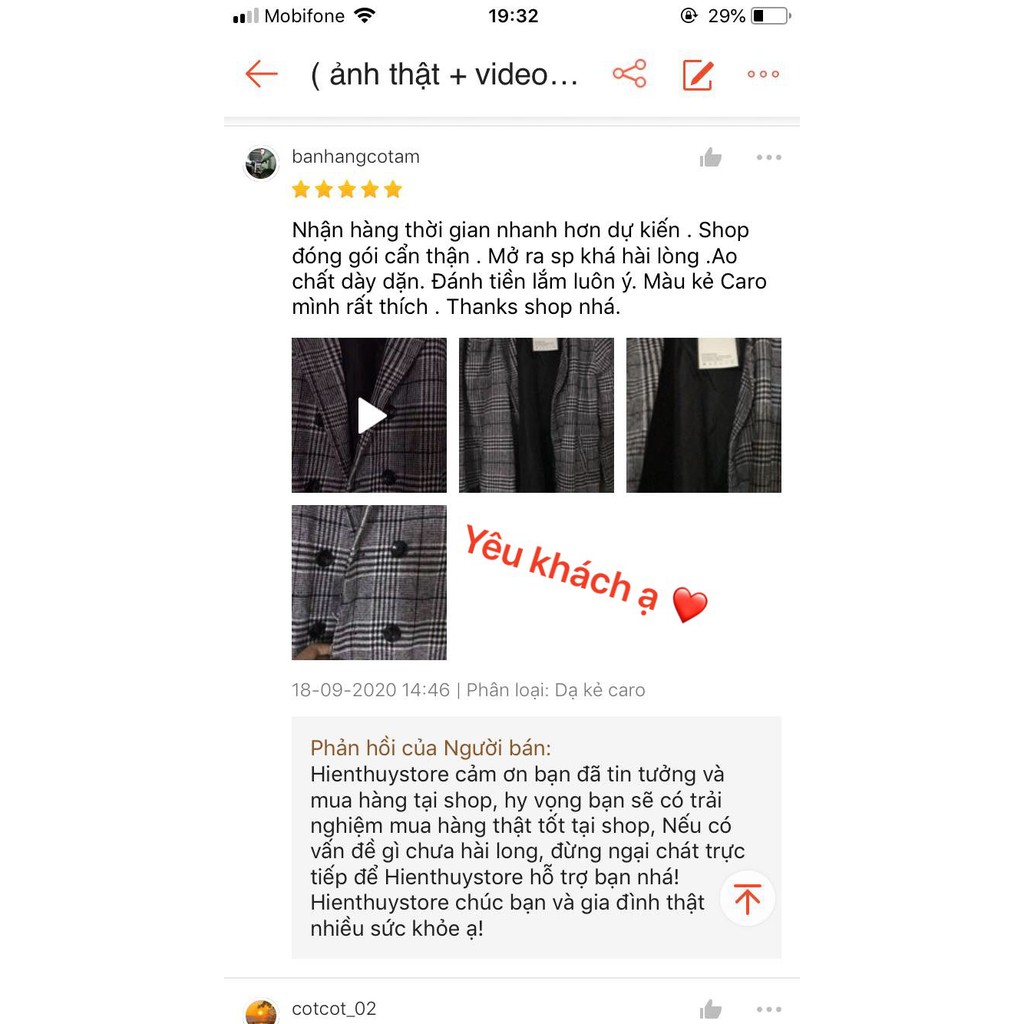The image size is (1024, 1024).
Task: Open the top bar overflow menu
Action: coord(763,74)
